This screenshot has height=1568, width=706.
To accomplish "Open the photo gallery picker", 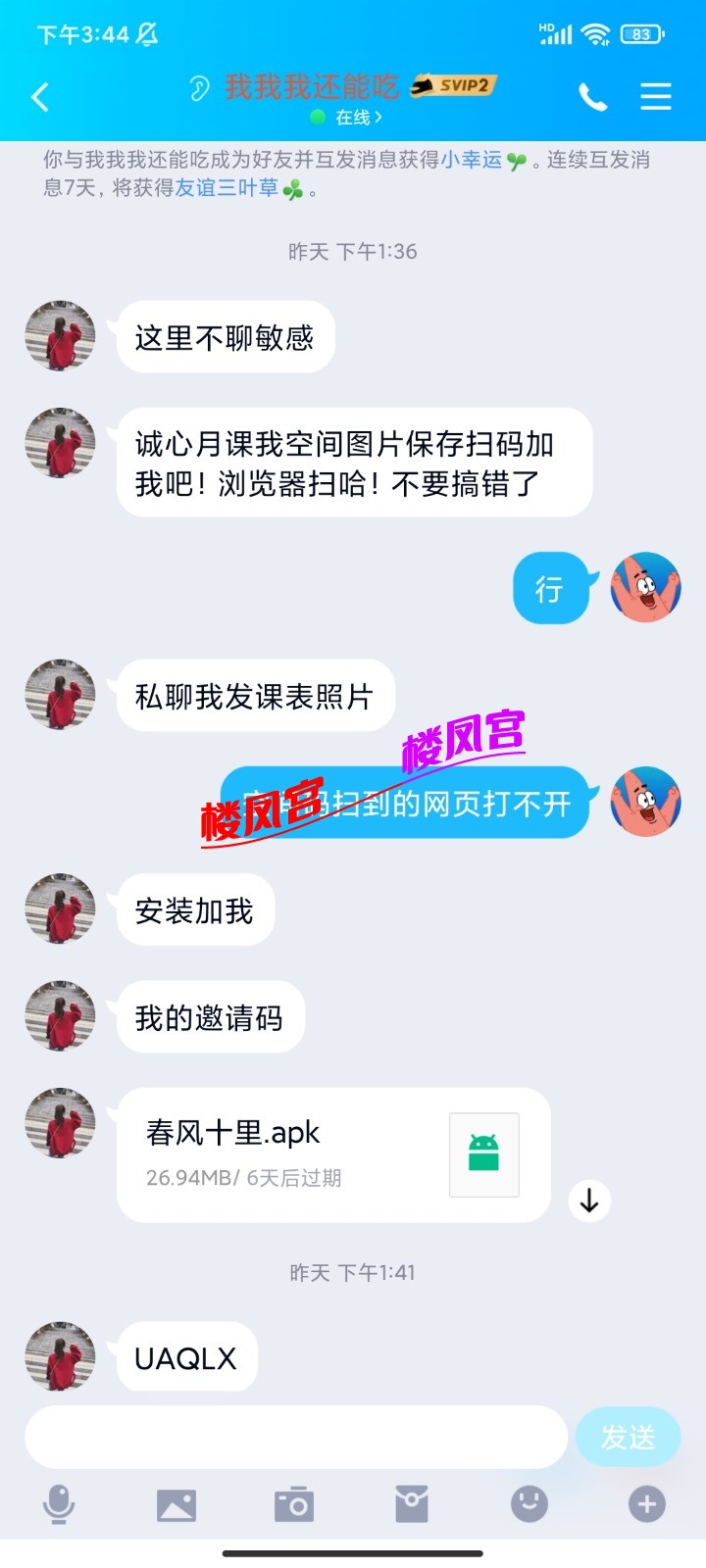I will click(176, 1504).
